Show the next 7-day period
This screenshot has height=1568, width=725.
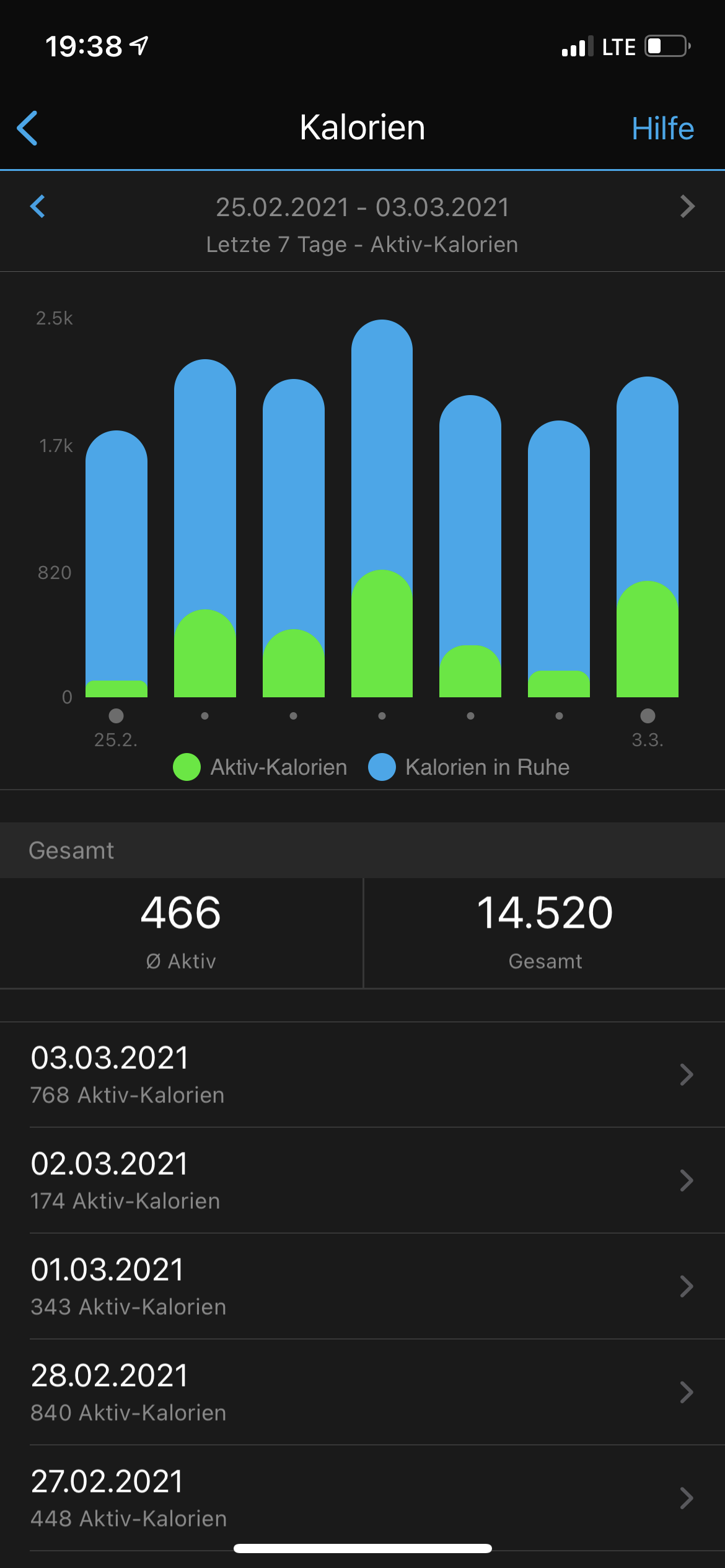[x=687, y=207]
